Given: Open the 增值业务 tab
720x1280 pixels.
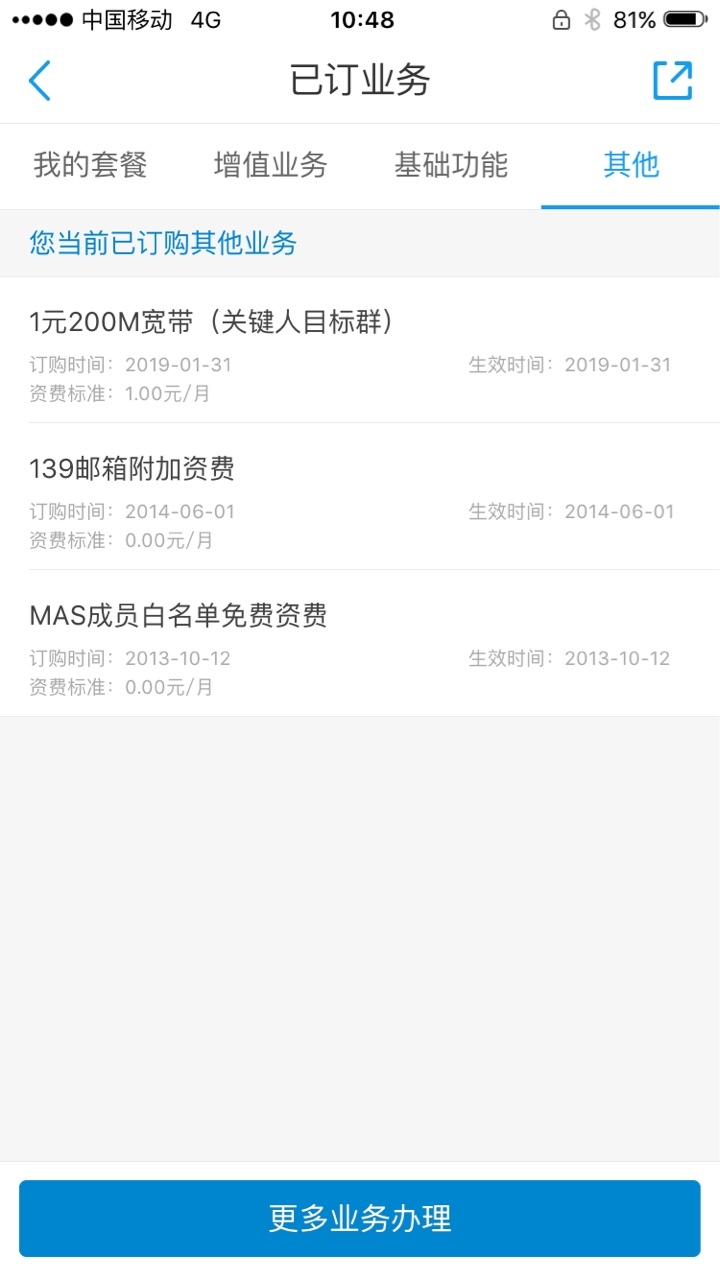Looking at the screenshot, I should 270,165.
